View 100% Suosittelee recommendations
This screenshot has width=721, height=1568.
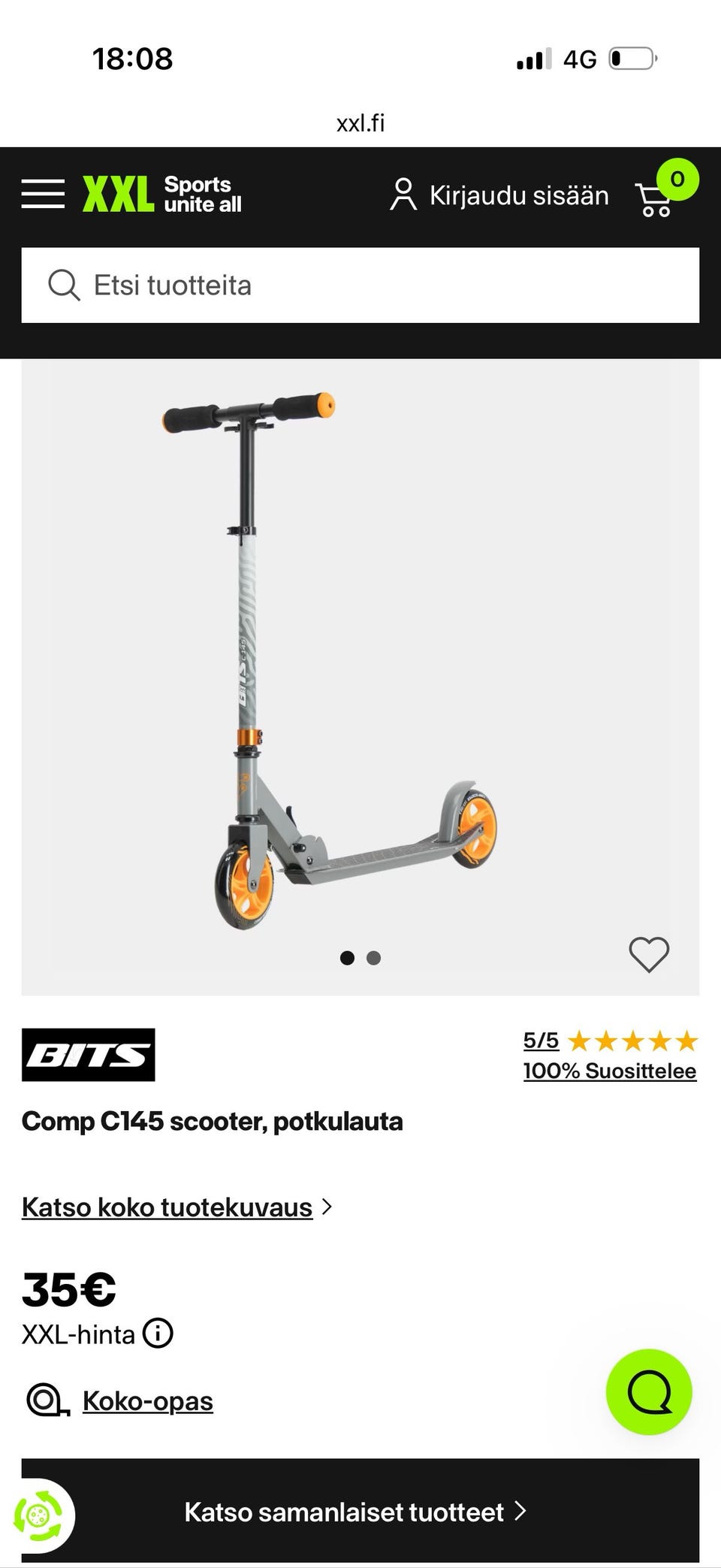tap(610, 1071)
